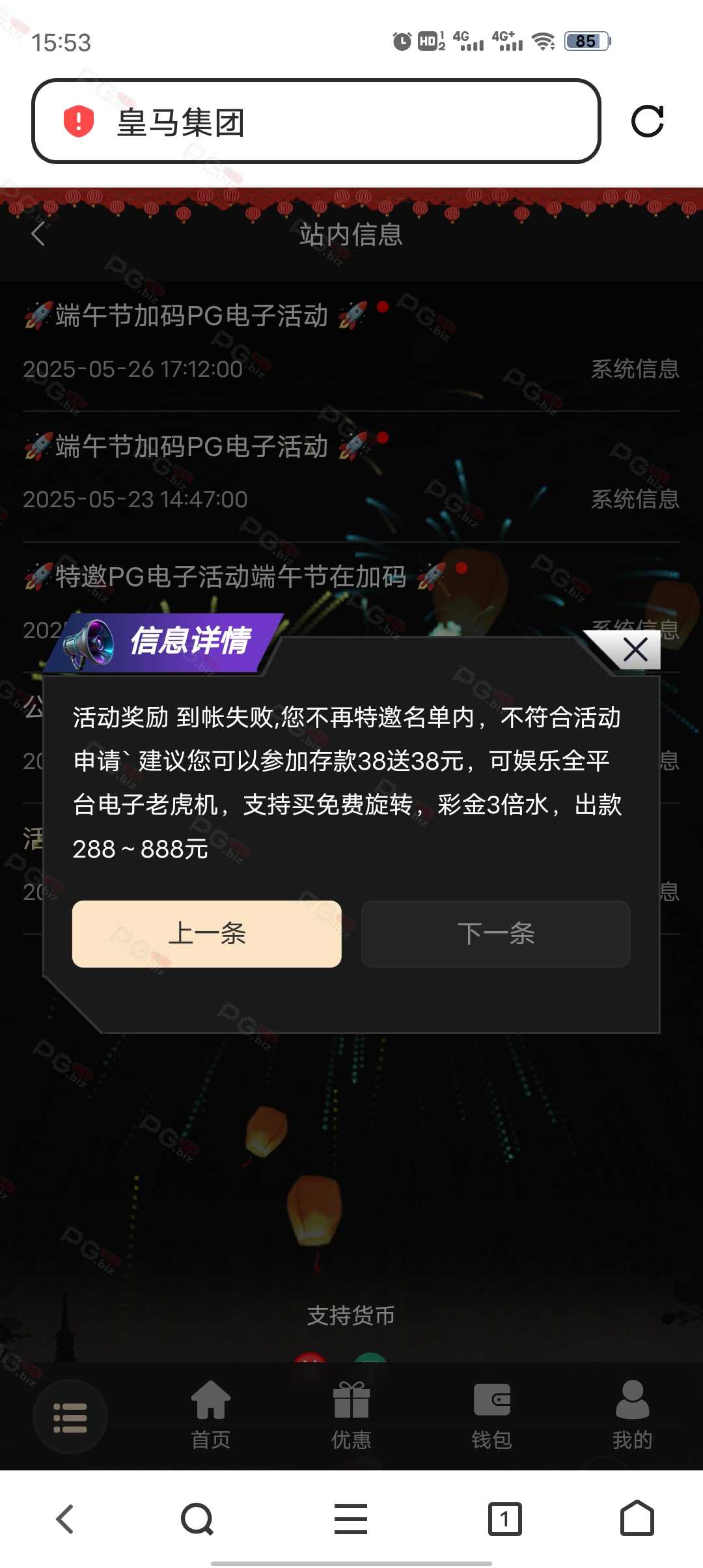Open the browser tabs switcher

pyautogui.click(x=504, y=1519)
